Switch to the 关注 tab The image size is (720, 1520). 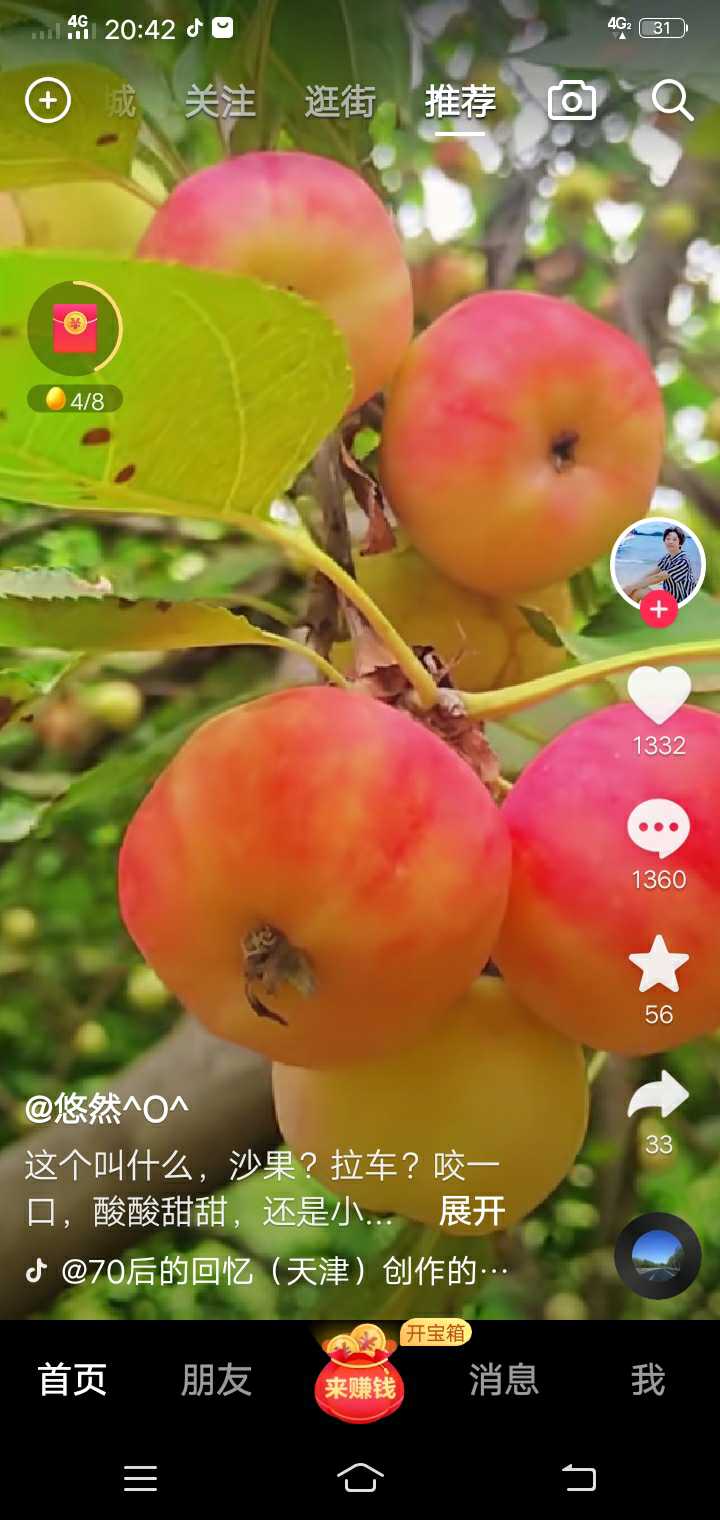point(220,102)
